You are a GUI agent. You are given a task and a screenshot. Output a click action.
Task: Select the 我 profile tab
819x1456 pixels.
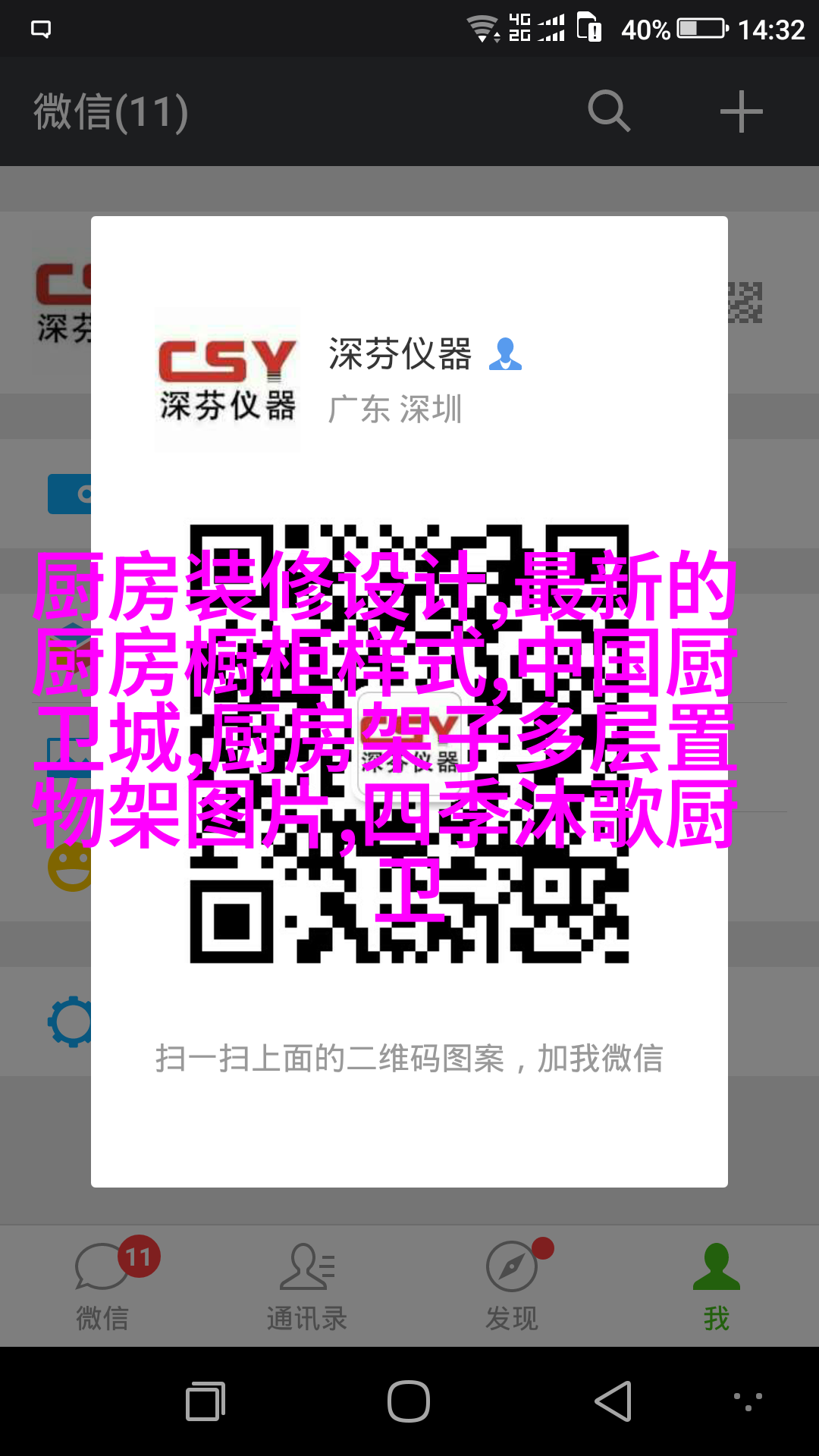pyautogui.click(x=716, y=1285)
